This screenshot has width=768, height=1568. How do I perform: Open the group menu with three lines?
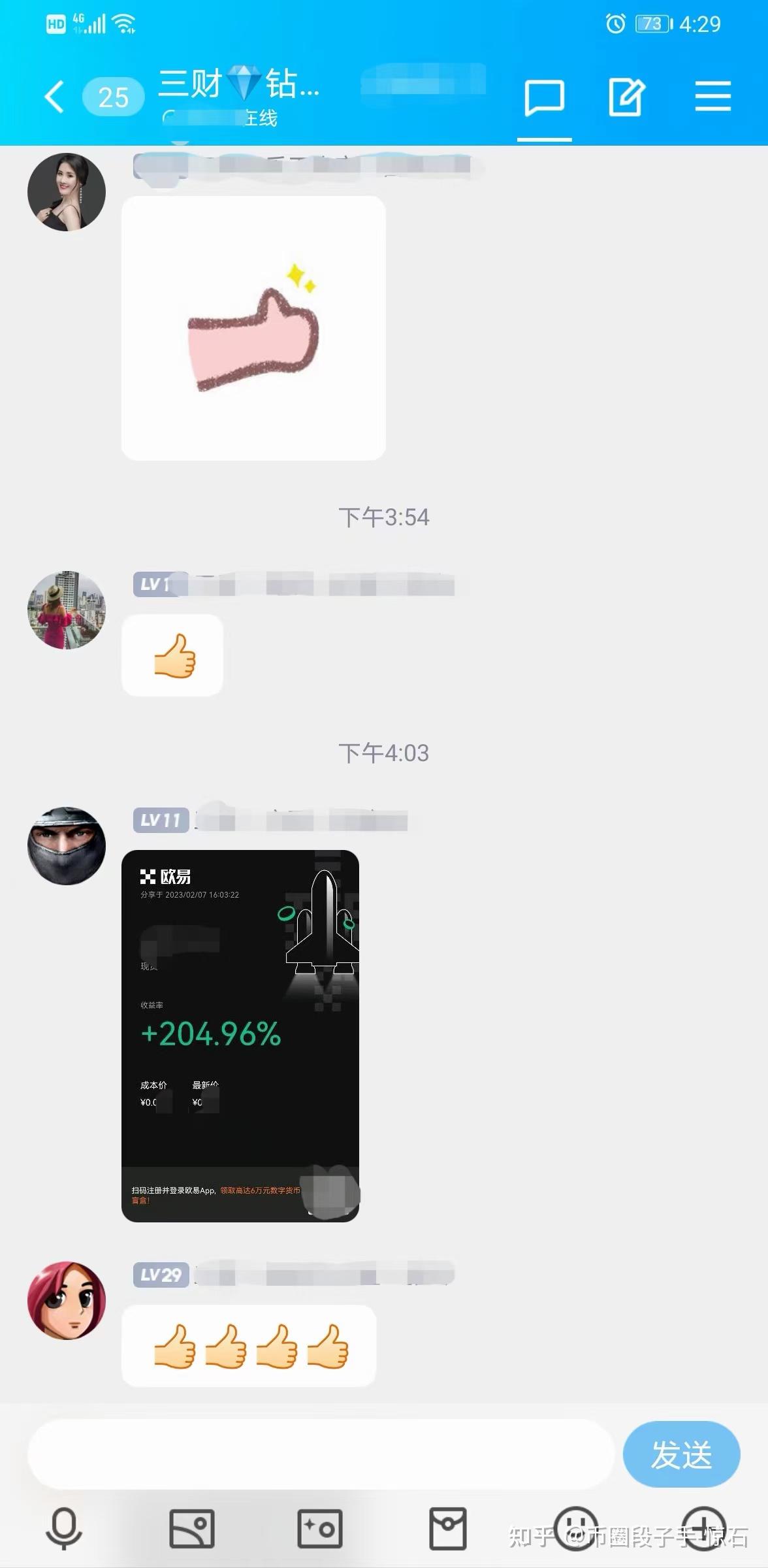(x=712, y=97)
